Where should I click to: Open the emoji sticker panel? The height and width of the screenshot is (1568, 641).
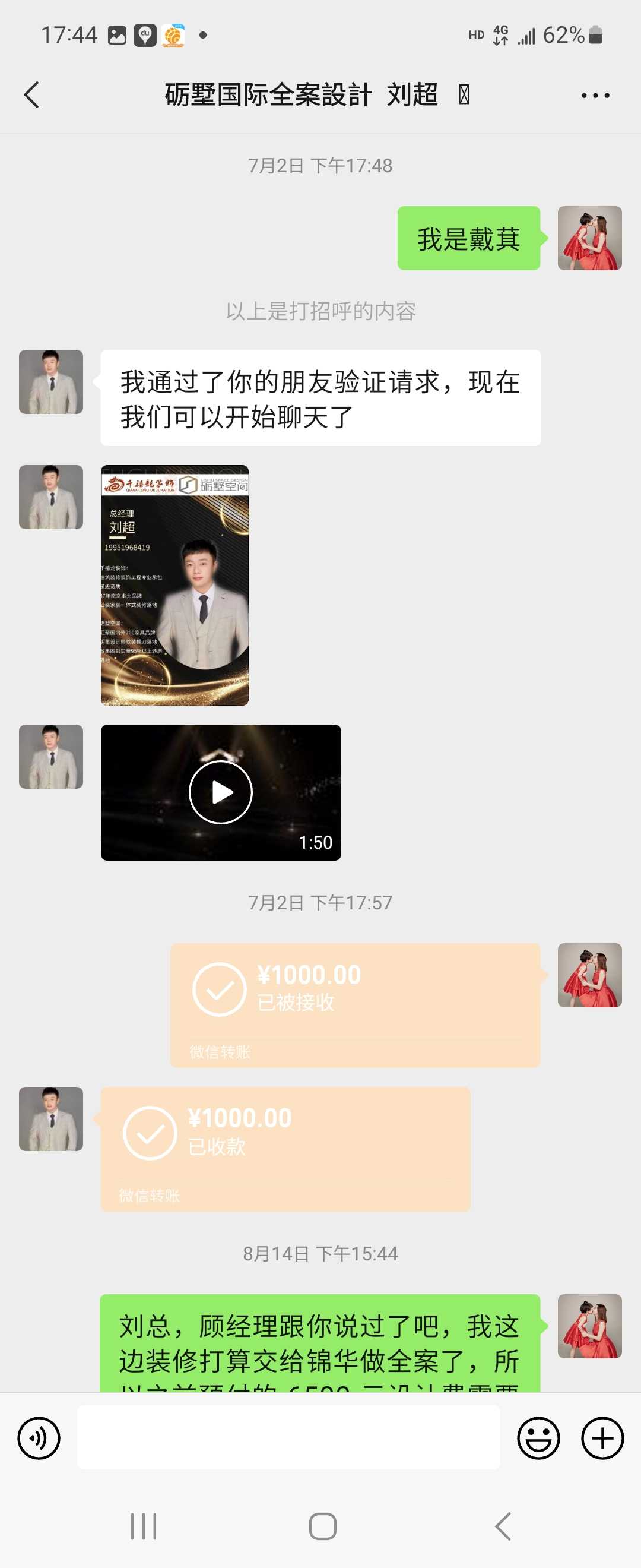click(538, 1439)
